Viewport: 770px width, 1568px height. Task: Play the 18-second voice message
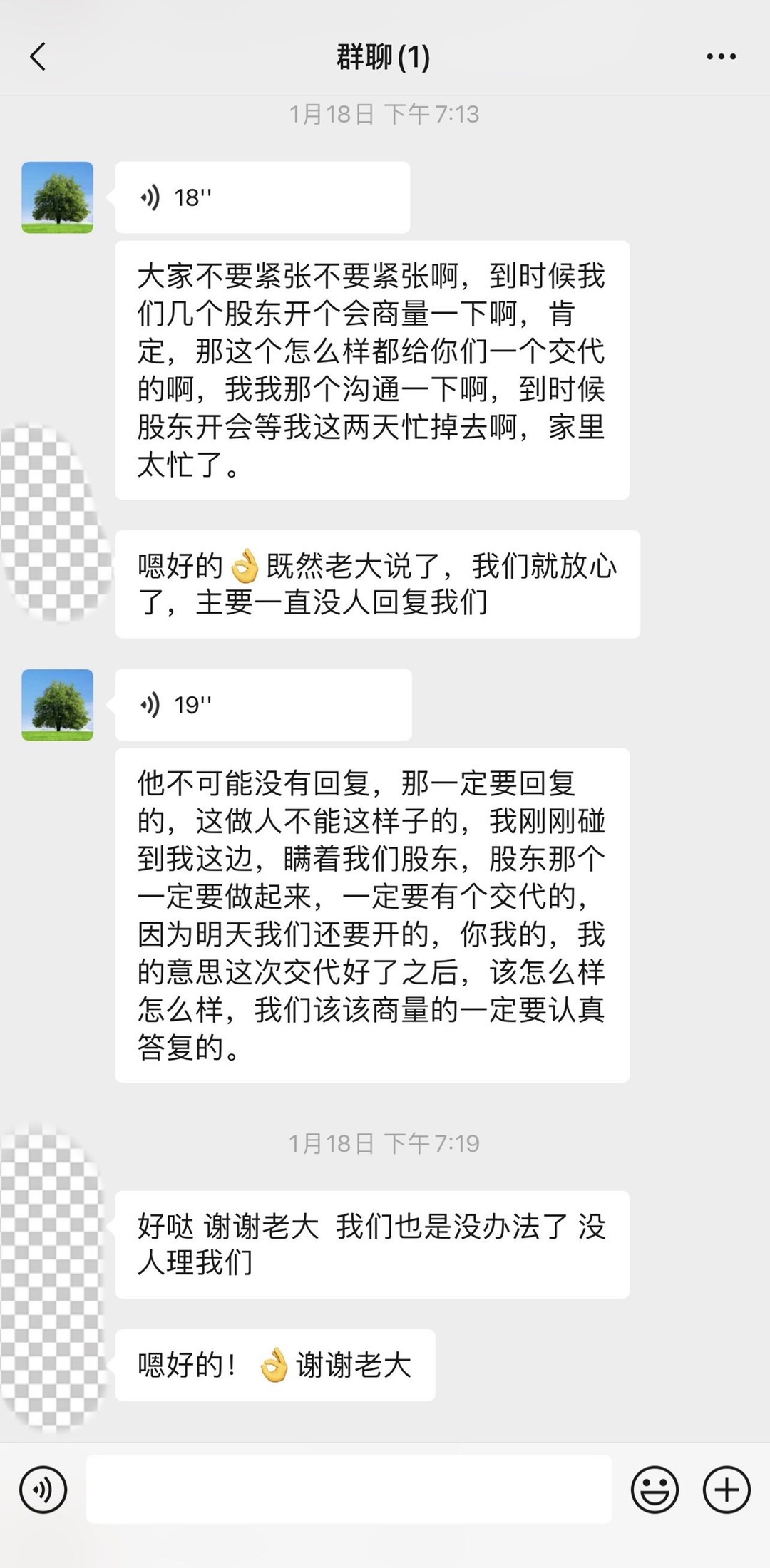pyautogui.click(x=262, y=197)
